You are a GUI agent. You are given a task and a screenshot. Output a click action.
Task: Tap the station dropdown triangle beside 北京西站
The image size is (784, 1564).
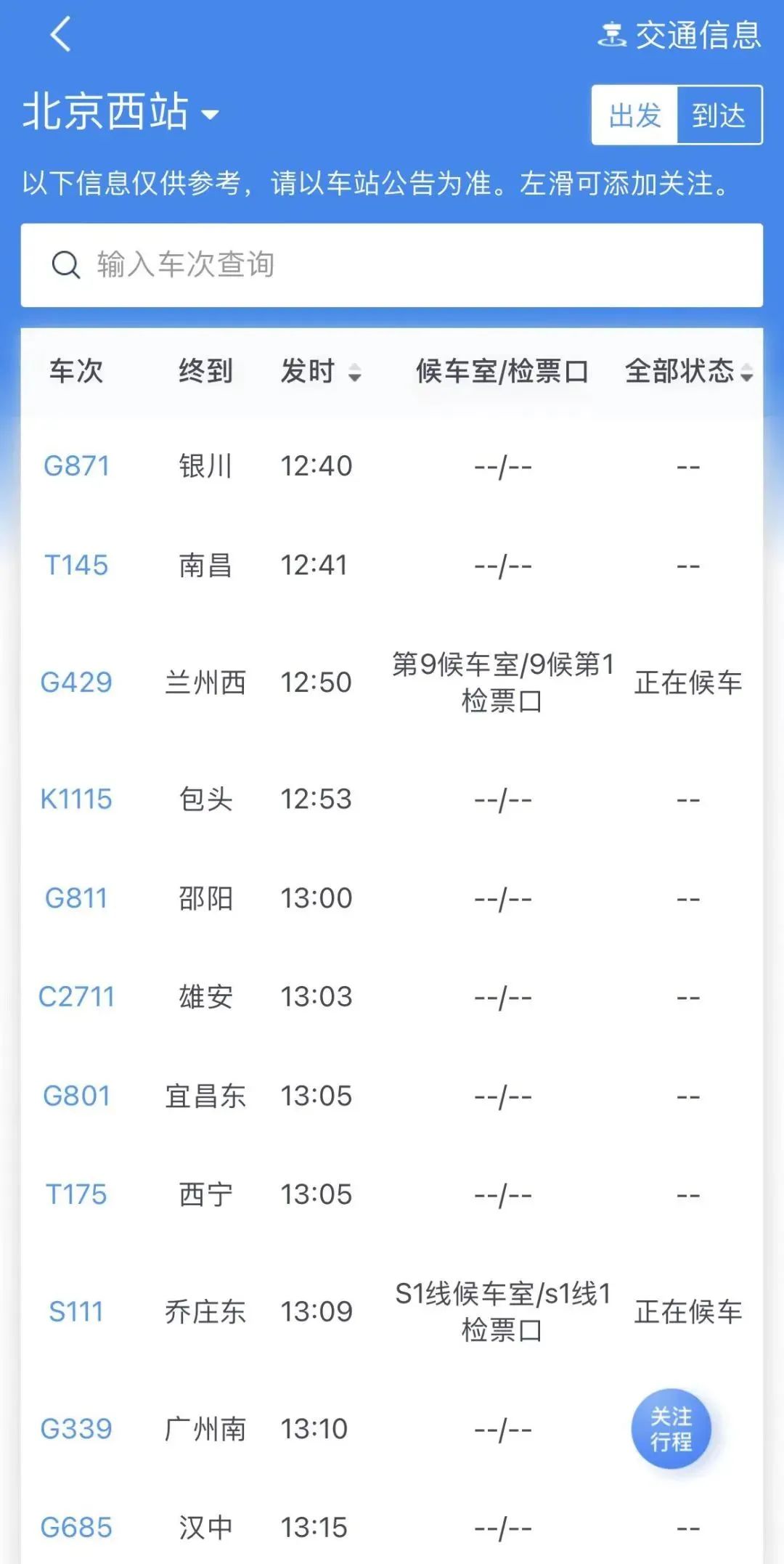(x=211, y=115)
